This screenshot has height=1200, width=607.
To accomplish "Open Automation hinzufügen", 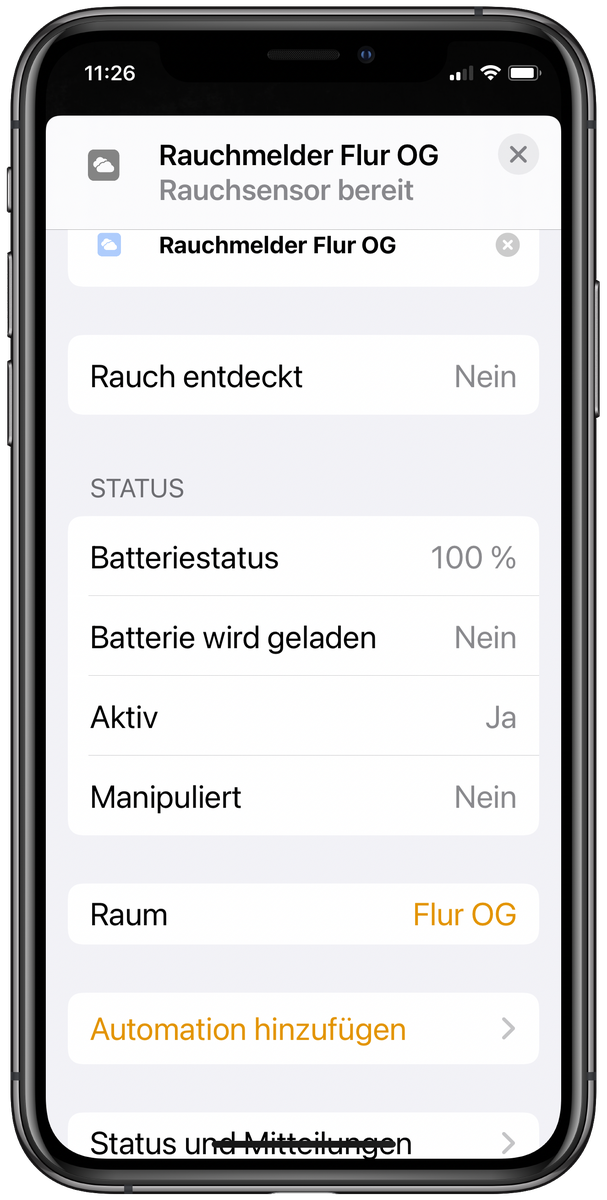I will click(x=303, y=1029).
